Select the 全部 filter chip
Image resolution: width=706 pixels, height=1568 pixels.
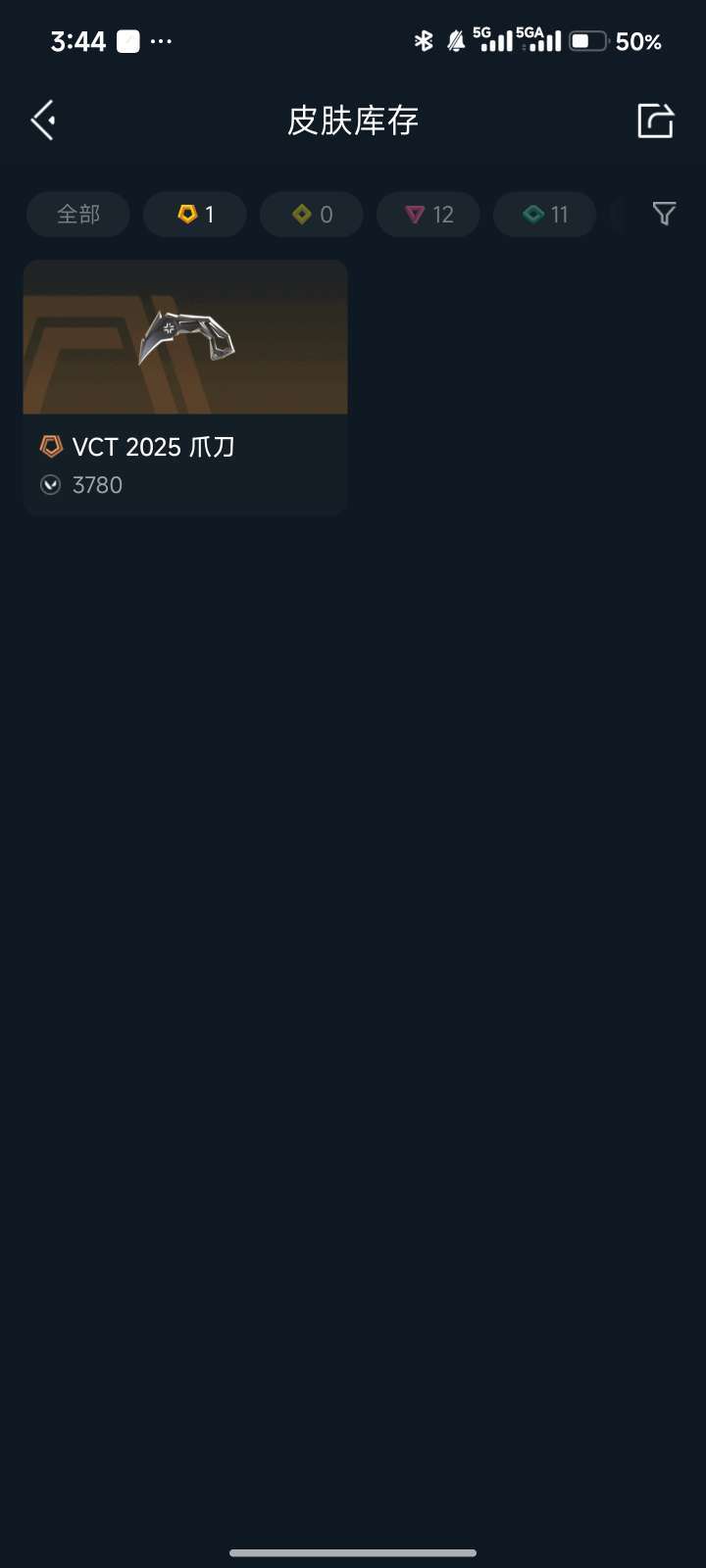point(78,215)
